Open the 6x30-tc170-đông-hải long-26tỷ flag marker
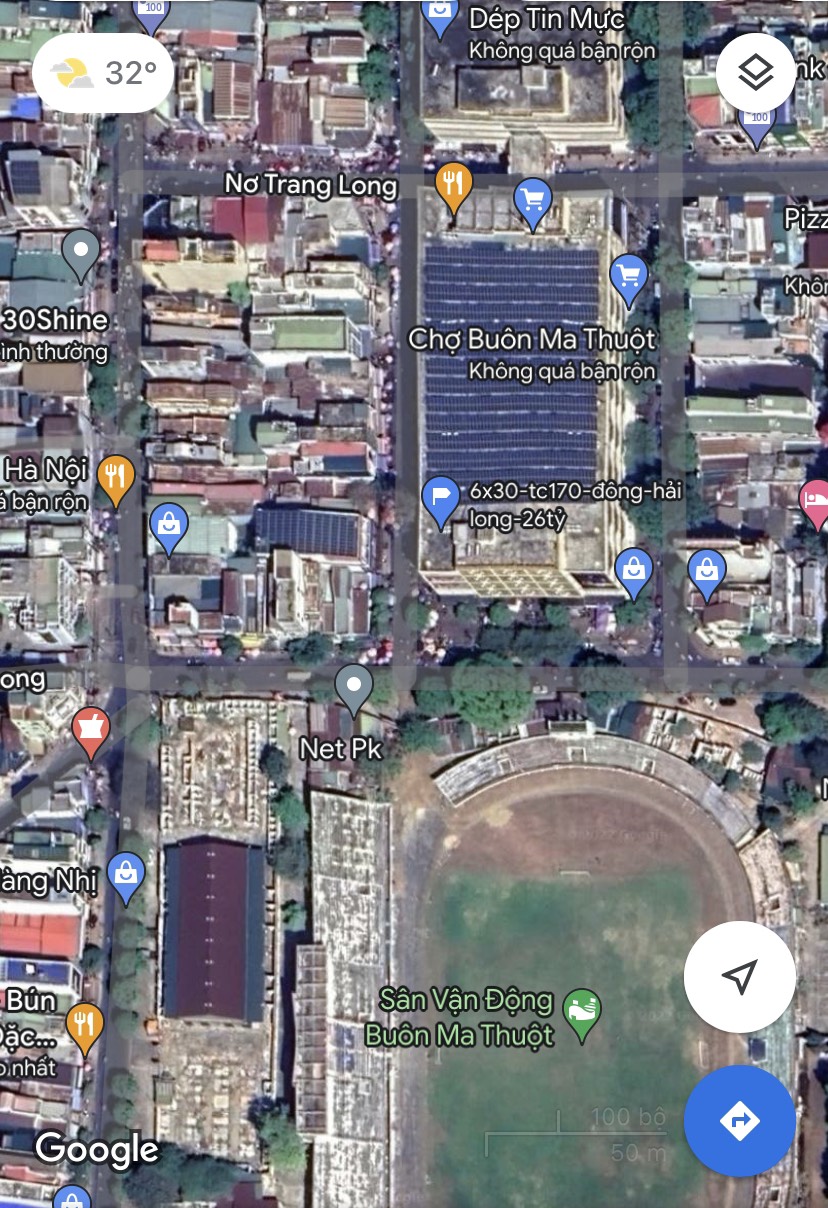This screenshot has width=828, height=1208. 441,500
